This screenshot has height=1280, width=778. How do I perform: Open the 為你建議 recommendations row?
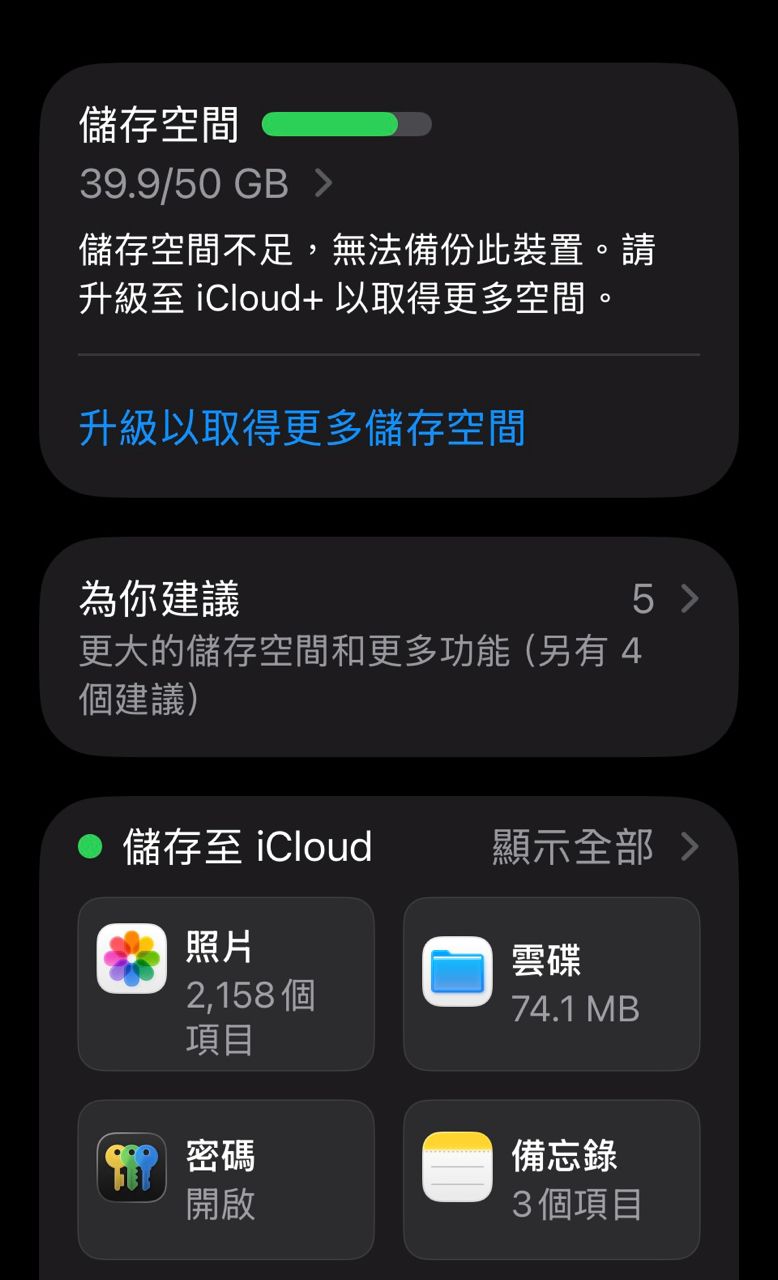click(388, 646)
